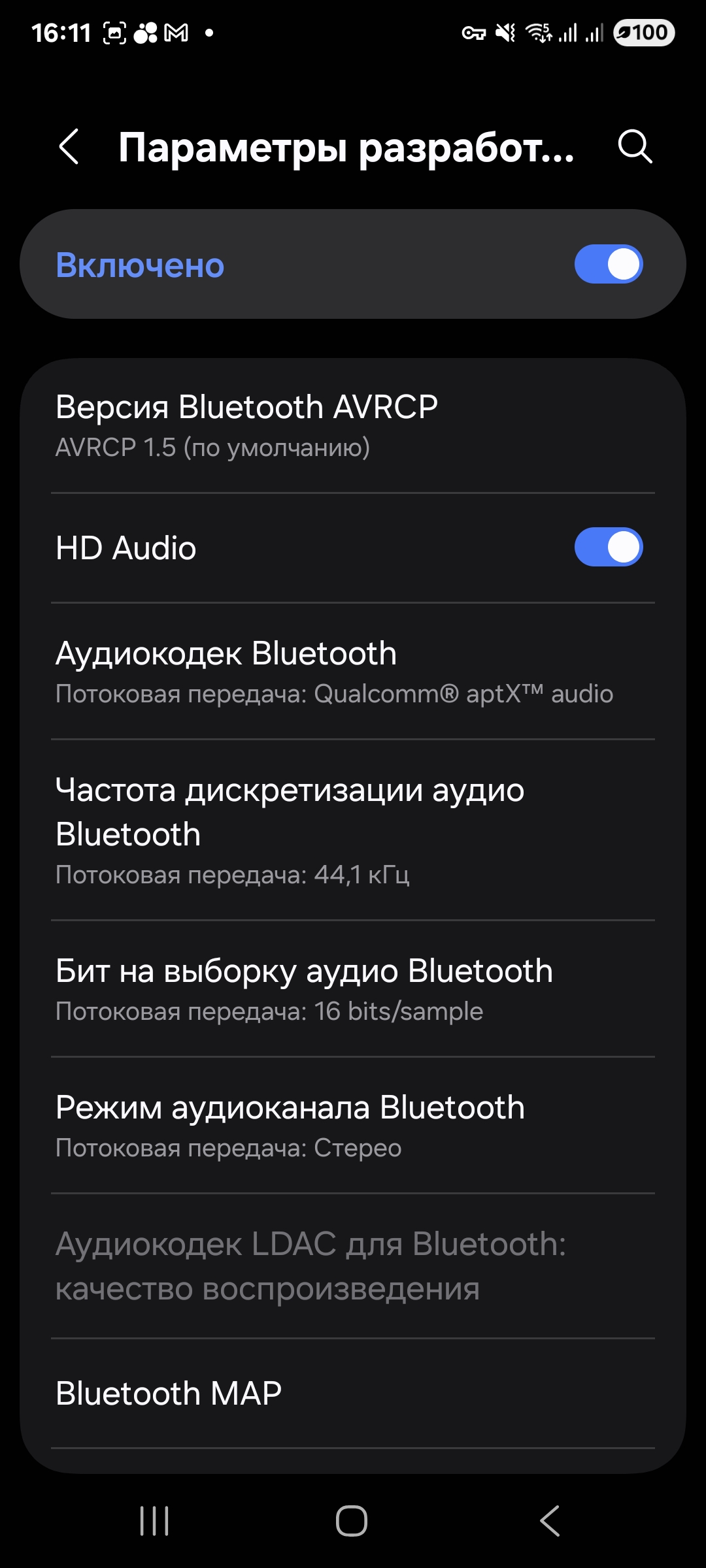The height and width of the screenshot is (1568, 706).
Task: Choose Режим аудиоканала Bluetooth
Action: point(353,1126)
